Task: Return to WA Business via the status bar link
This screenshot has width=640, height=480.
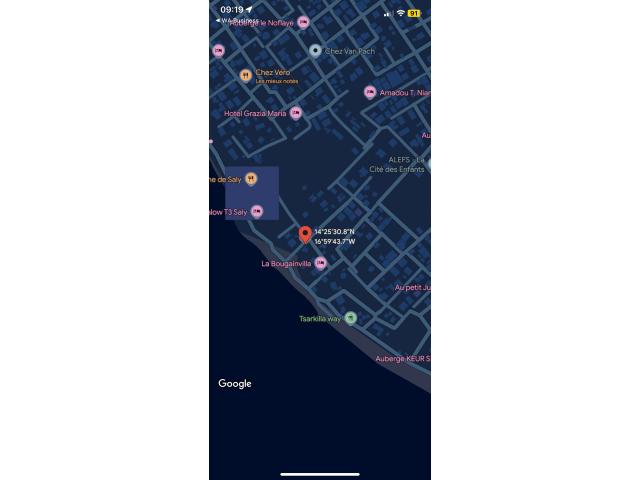Action: pos(239,20)
